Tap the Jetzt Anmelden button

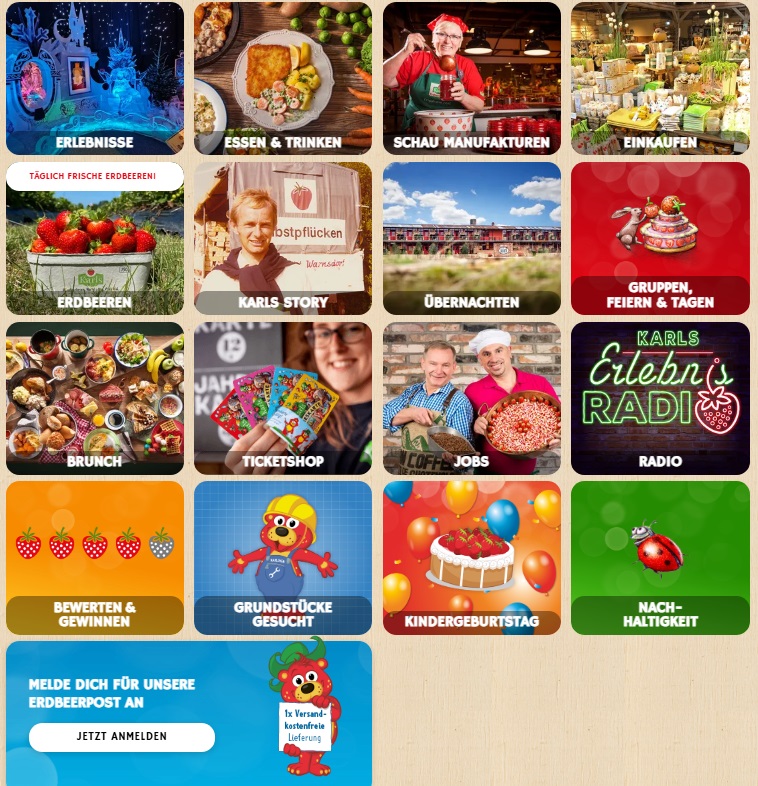pyautogui.click(x=122, y=737)
